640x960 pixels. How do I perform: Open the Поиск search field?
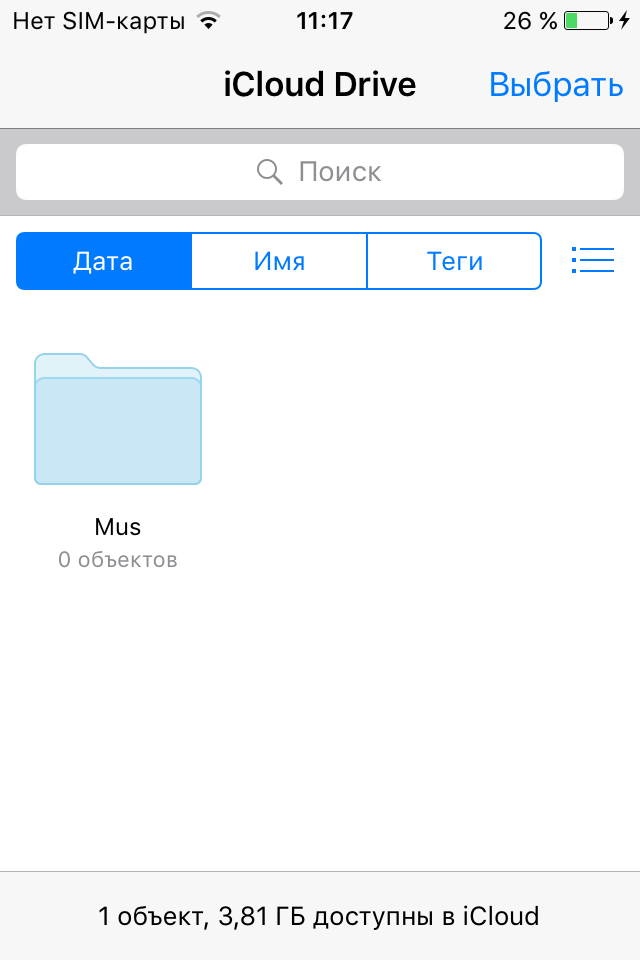320,172
